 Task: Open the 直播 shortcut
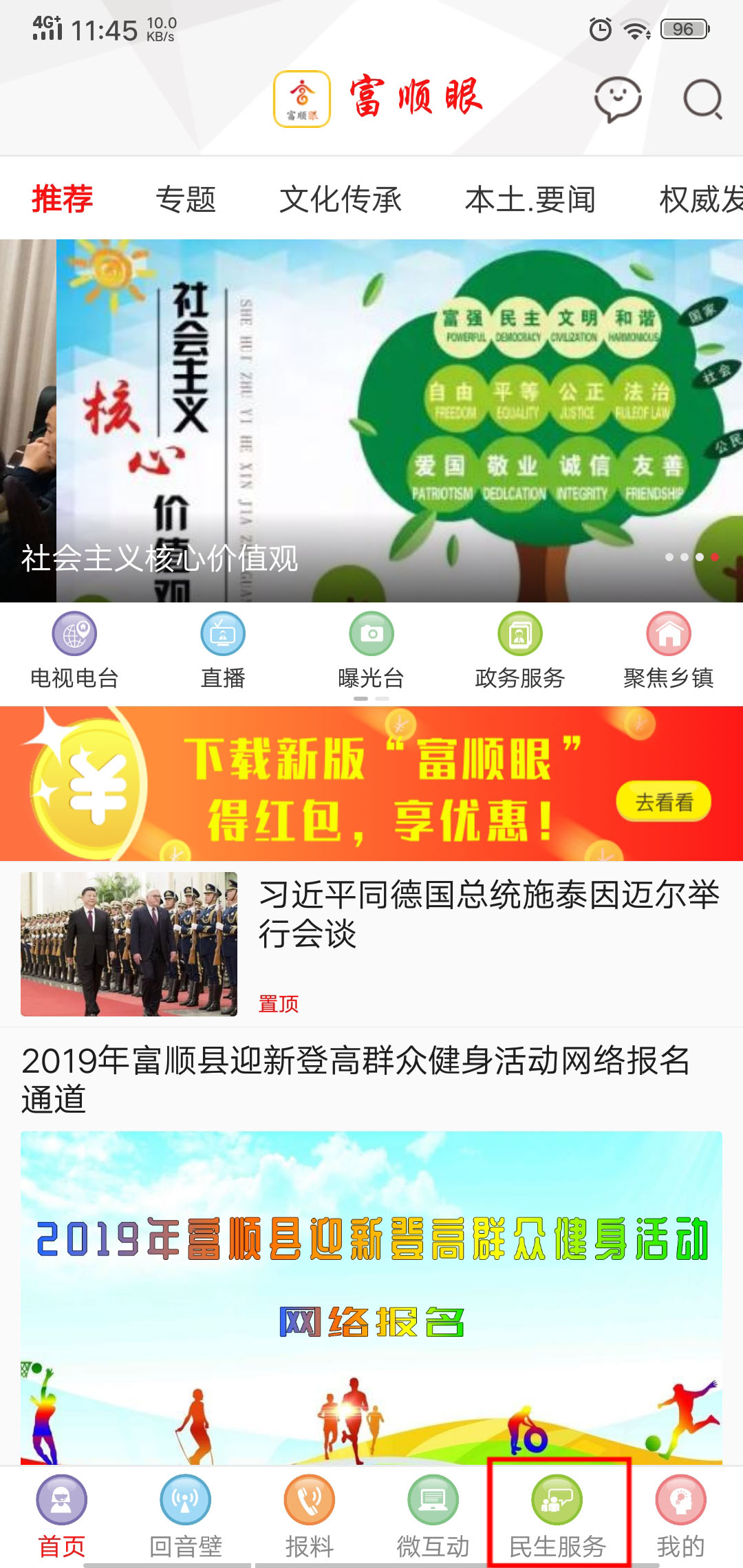click(x=223, y=651)
